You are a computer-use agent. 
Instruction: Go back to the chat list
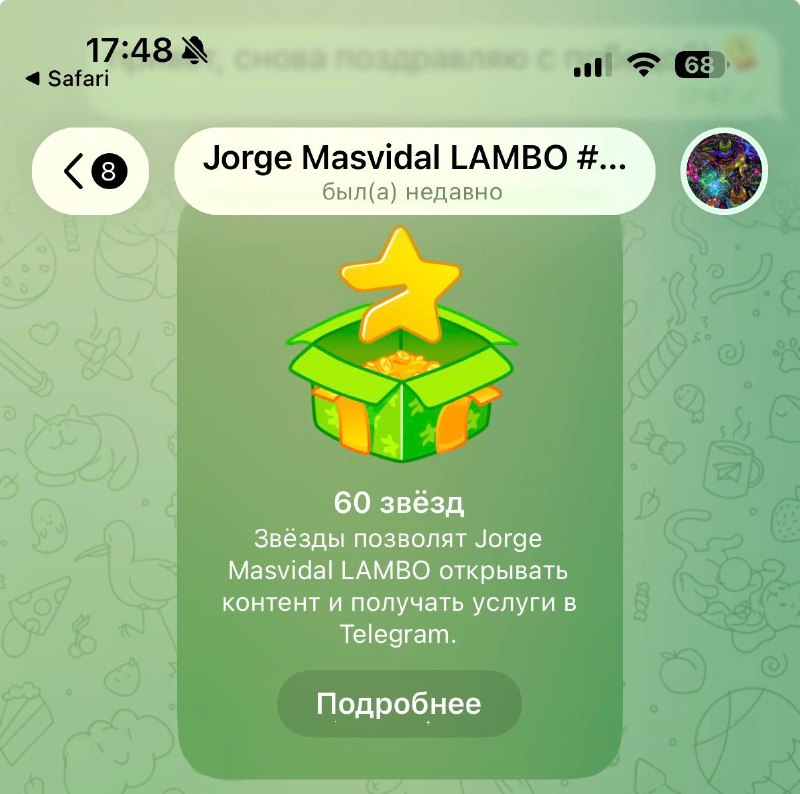pyautogui.click(x=90, y=171)
